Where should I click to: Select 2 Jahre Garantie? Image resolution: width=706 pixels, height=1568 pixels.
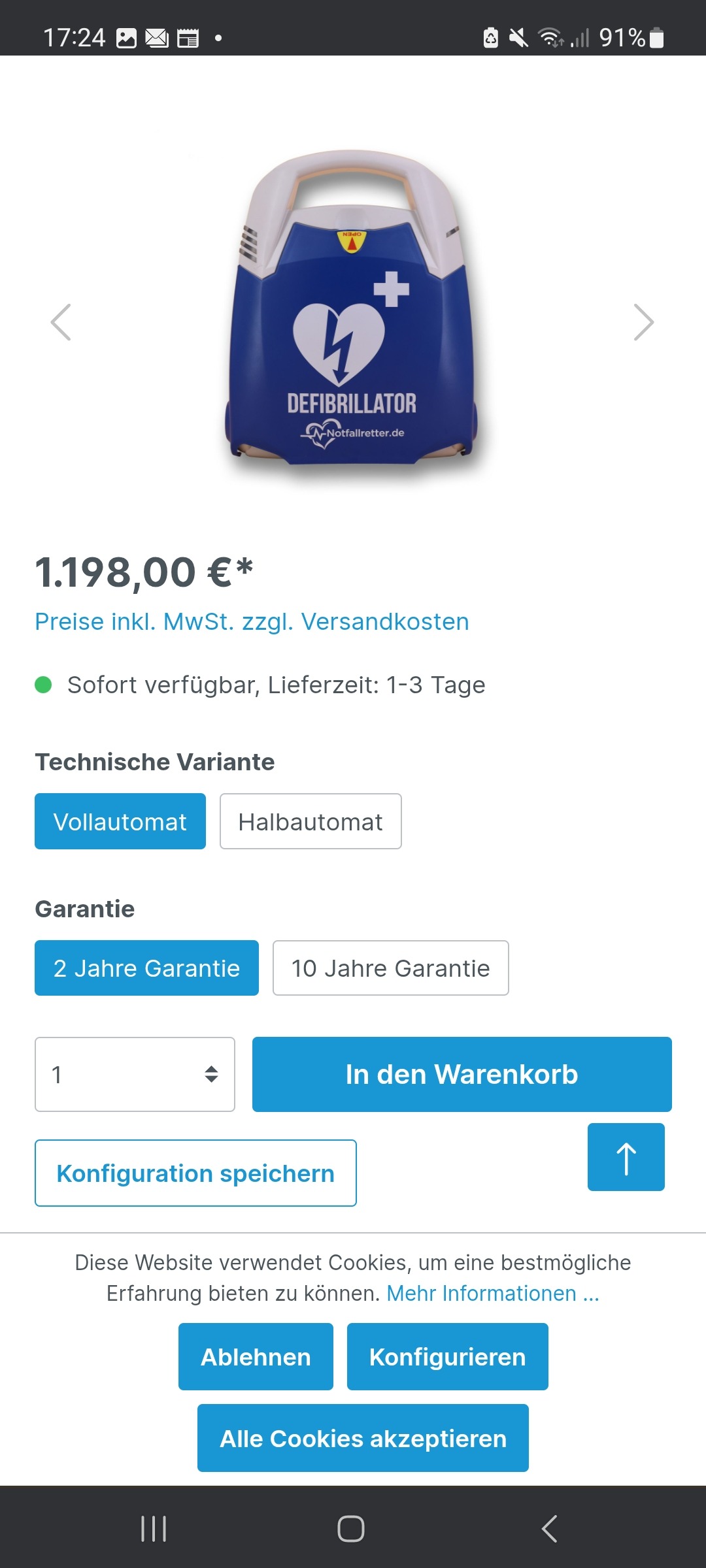point(146,968)
